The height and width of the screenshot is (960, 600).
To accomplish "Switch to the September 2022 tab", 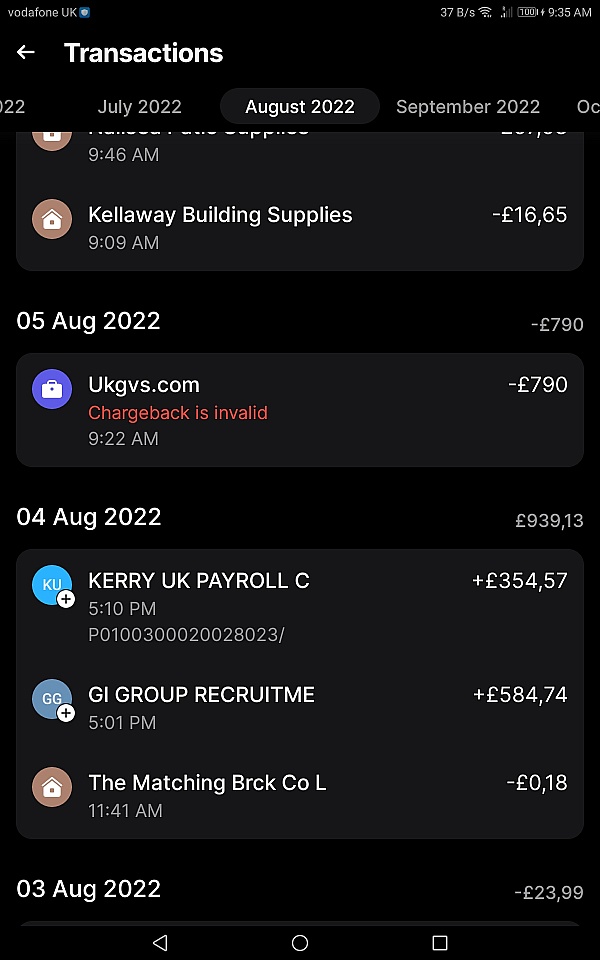I will click(x=468, y=107).
